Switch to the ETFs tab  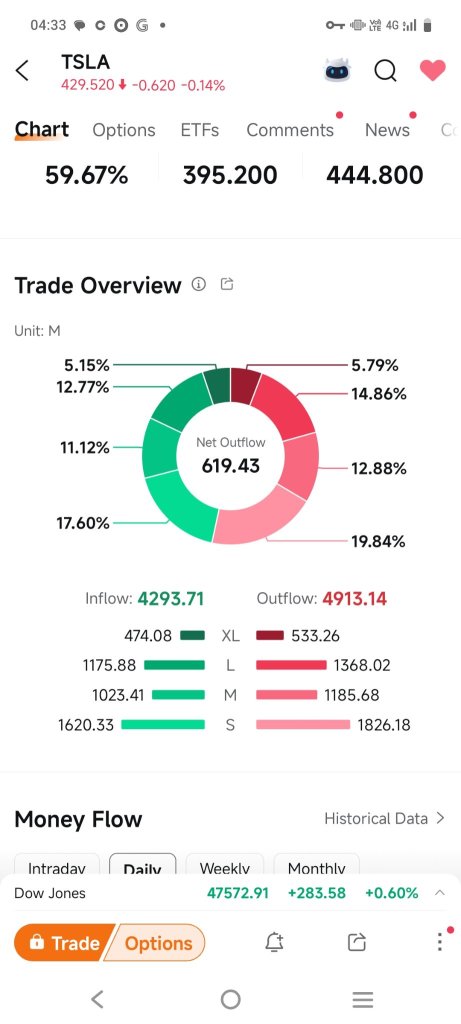pos(200,130)
